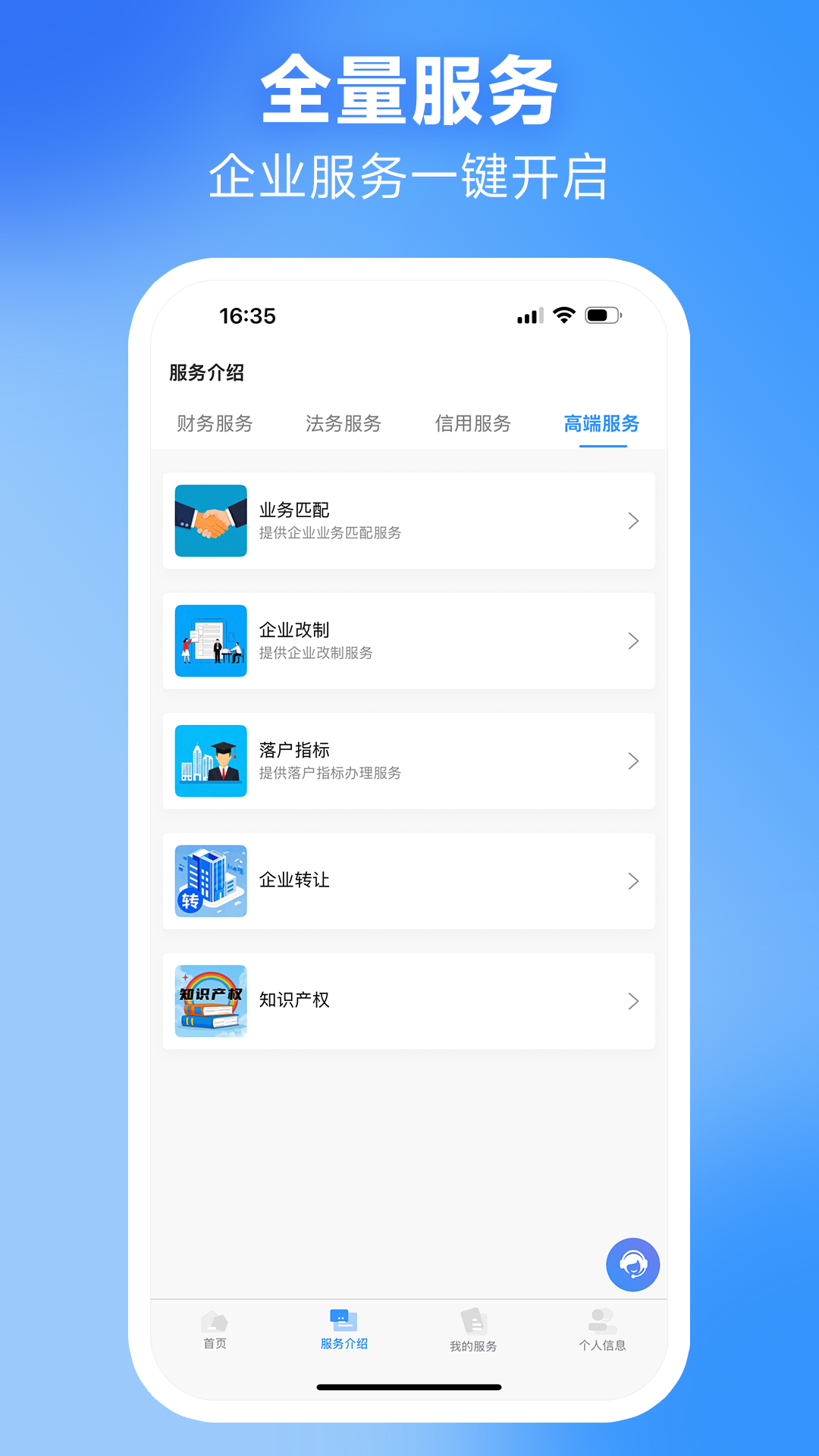Expand the 知识产权 row chevron
Viewport: 819px width, 1456px height.
634,1000
